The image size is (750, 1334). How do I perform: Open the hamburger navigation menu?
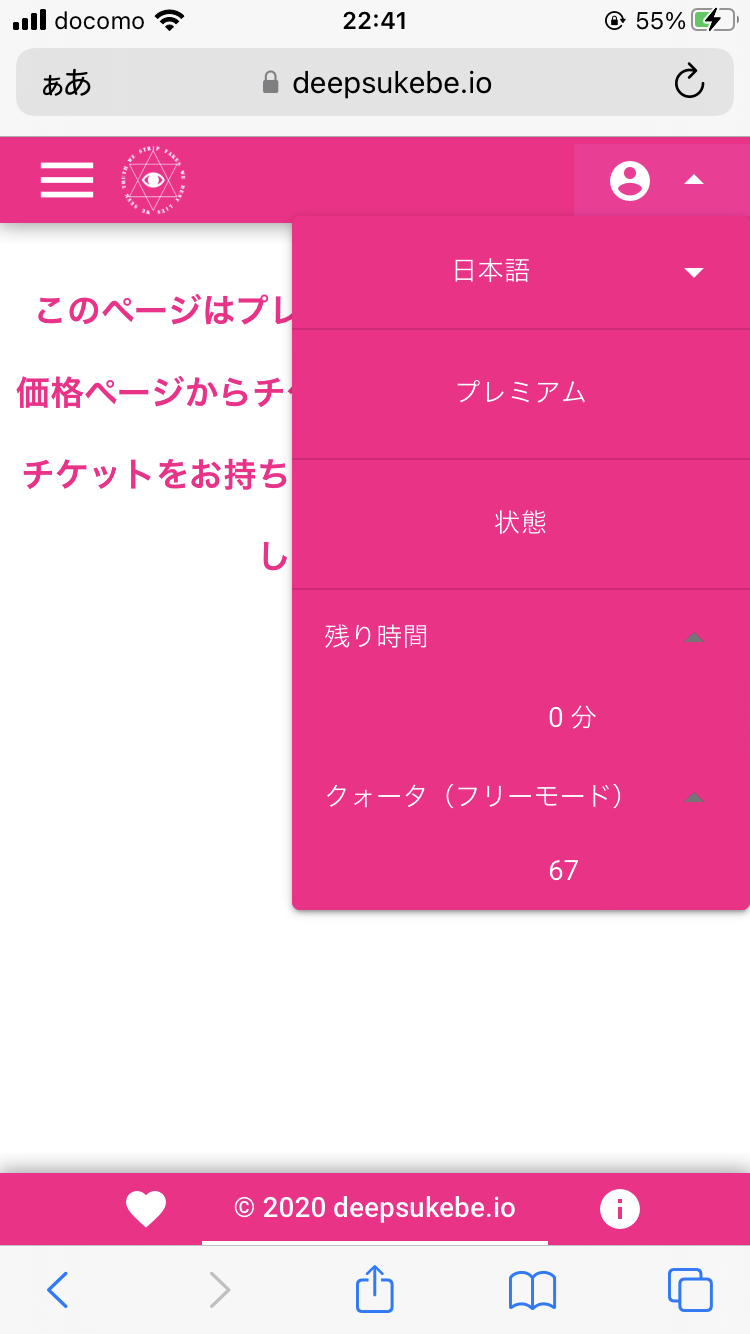pyautogui.click(x=66, y=180)
